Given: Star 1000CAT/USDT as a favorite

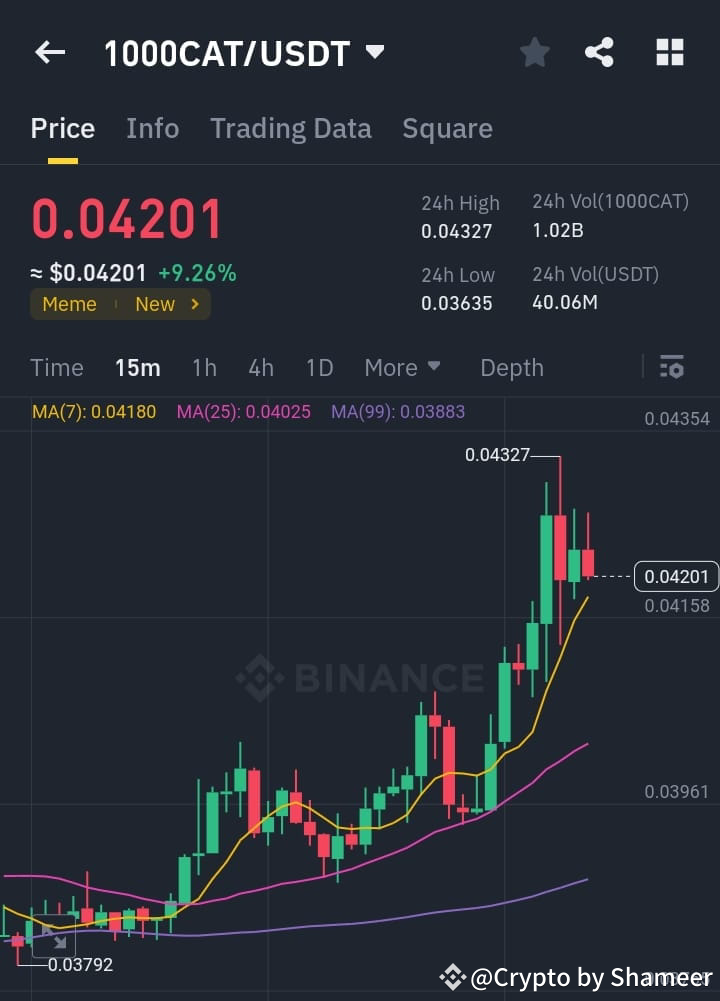Looking at the screenshot, I should coord(534,52).
